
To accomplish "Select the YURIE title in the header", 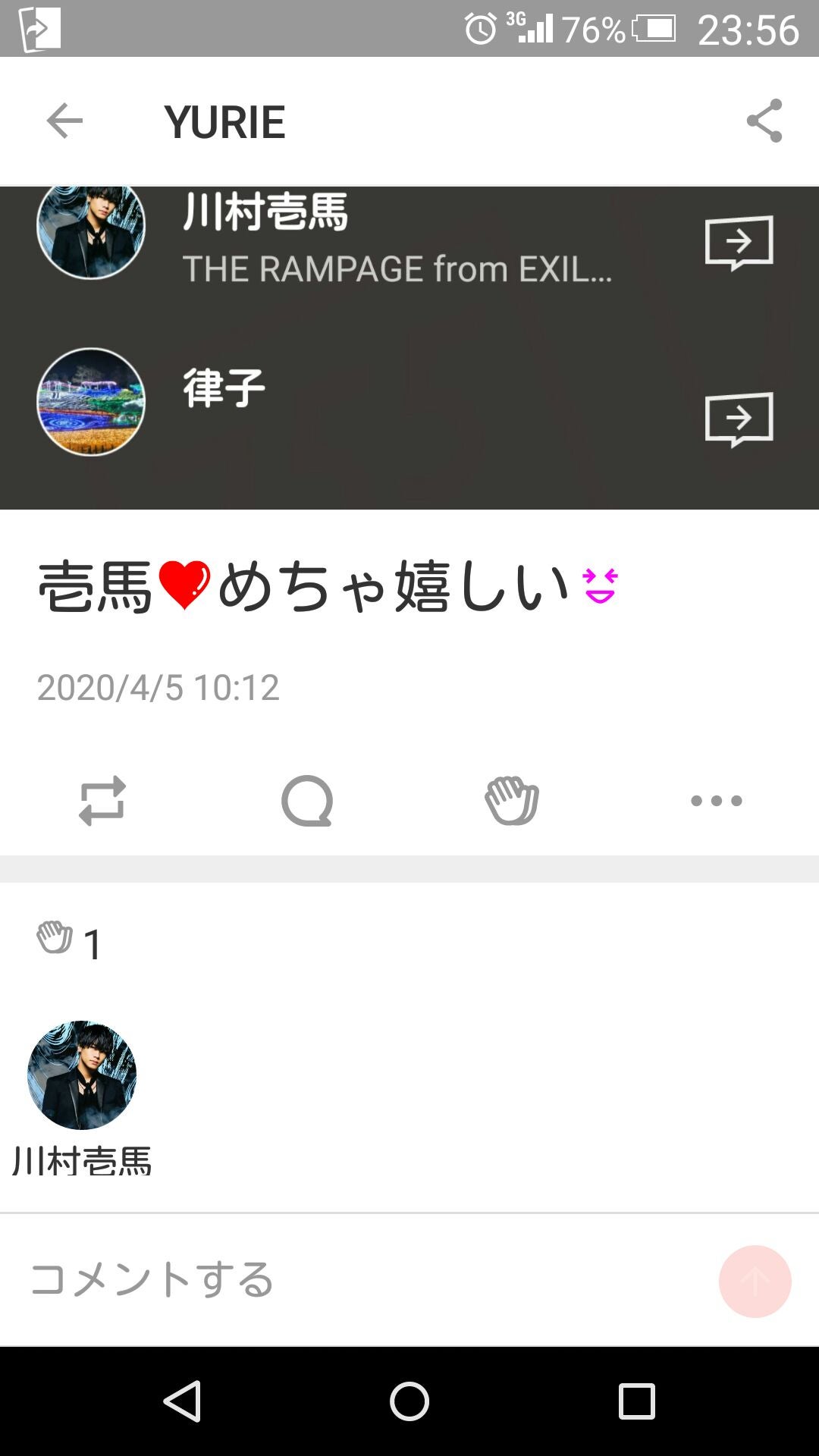I will coord(225,121).
